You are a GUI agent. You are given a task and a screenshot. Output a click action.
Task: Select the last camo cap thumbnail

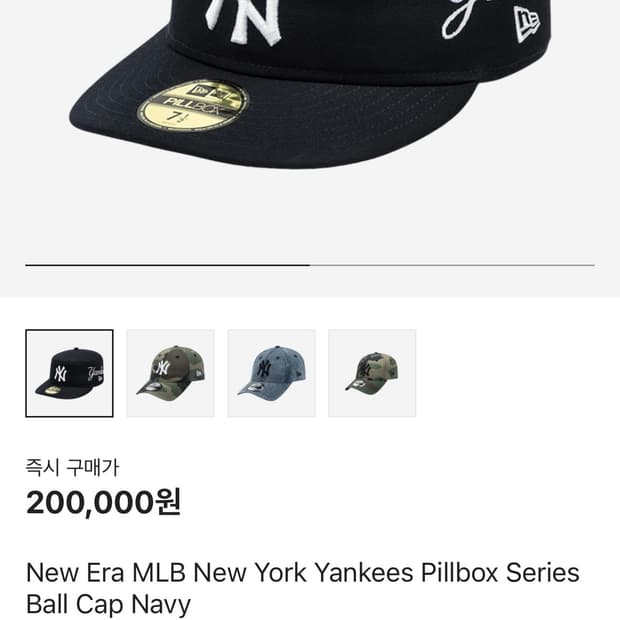click(372, 373)
